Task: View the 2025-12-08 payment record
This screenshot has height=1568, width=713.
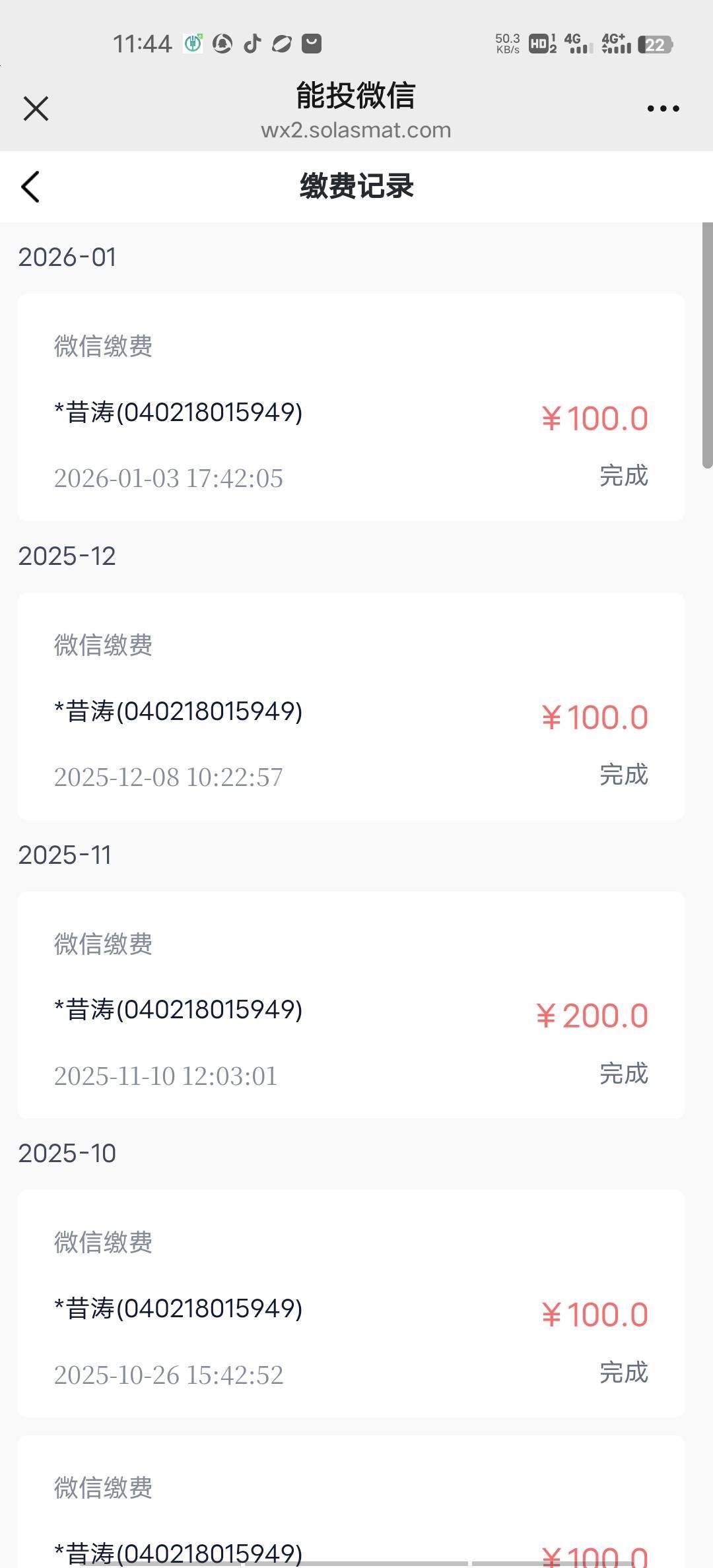Action: click(351, 707)
